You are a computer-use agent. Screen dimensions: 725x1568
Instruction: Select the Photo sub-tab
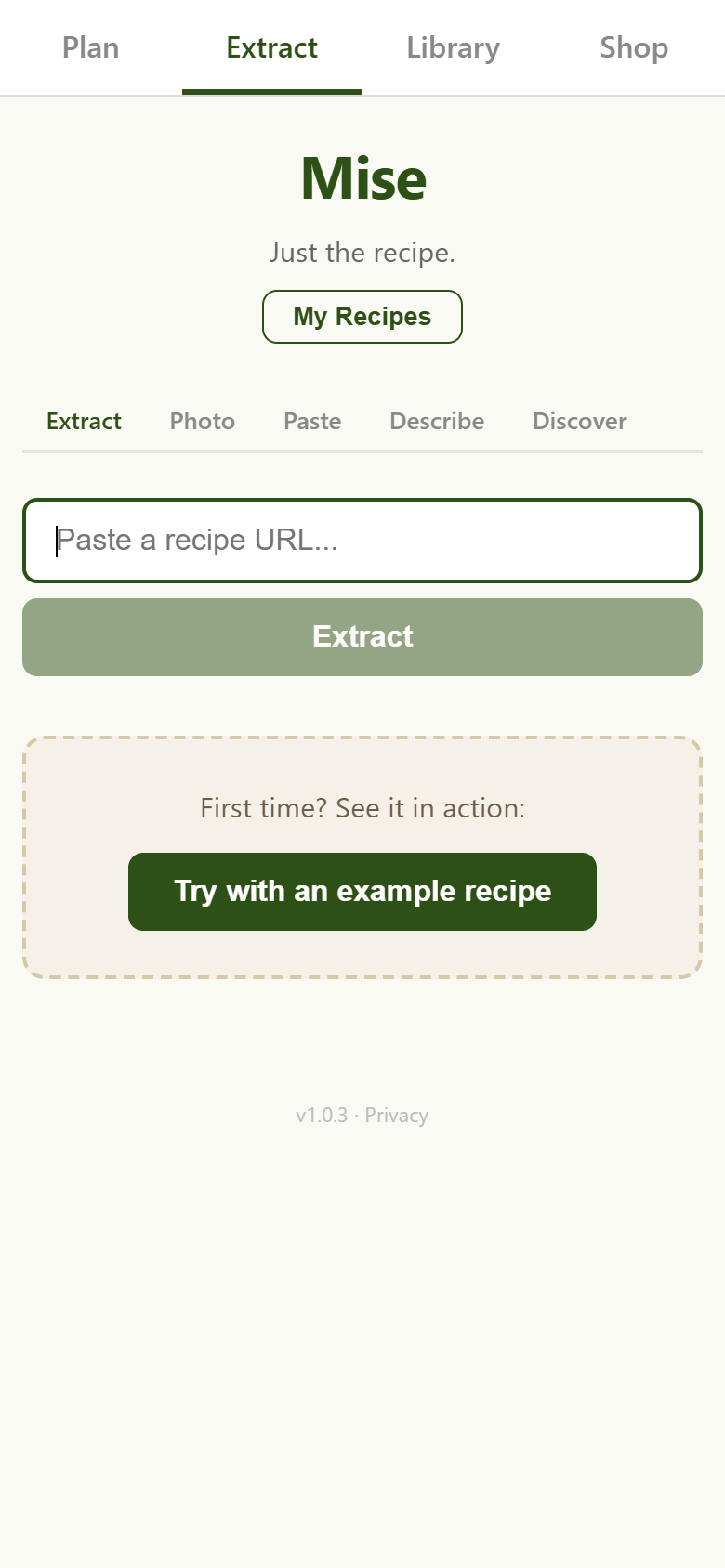point(203,421)
